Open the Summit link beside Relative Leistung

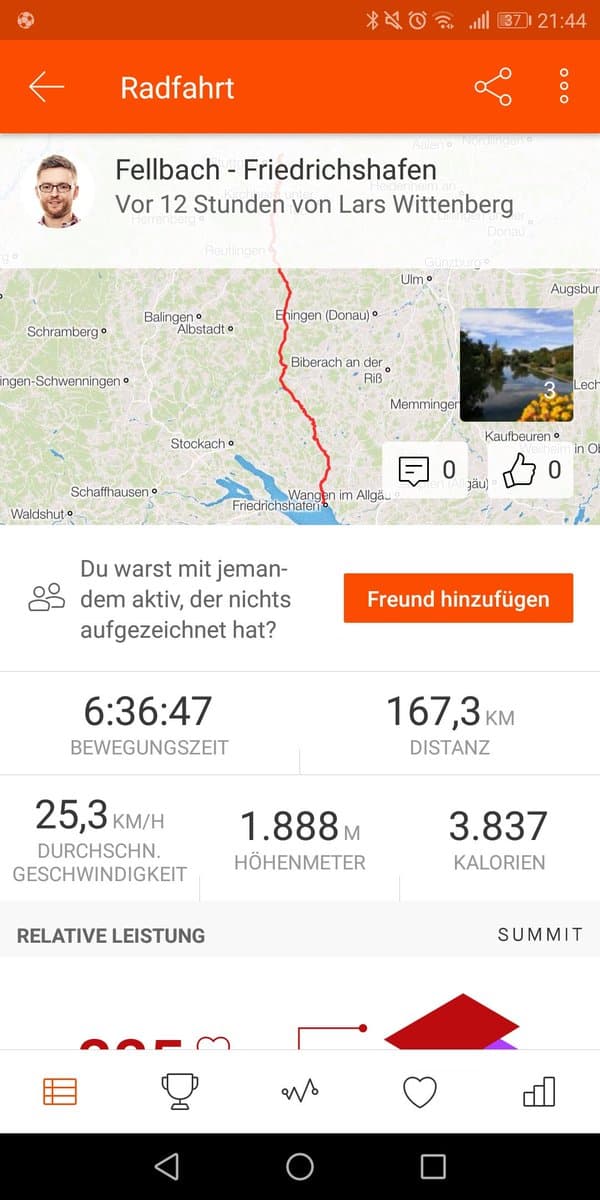click(x=540, y=935)
